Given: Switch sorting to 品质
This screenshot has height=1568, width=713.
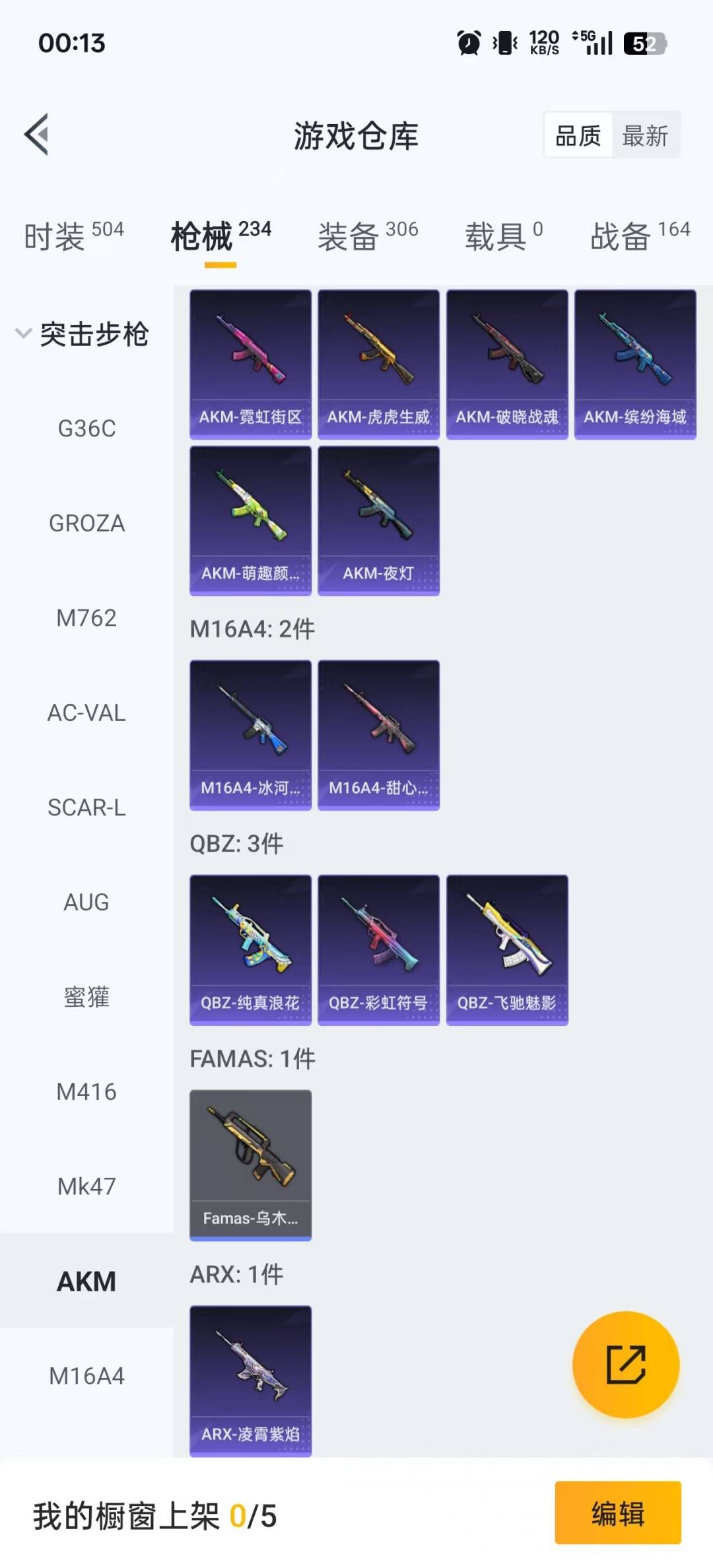Looking at the screenshot, I should coord(576,135).
